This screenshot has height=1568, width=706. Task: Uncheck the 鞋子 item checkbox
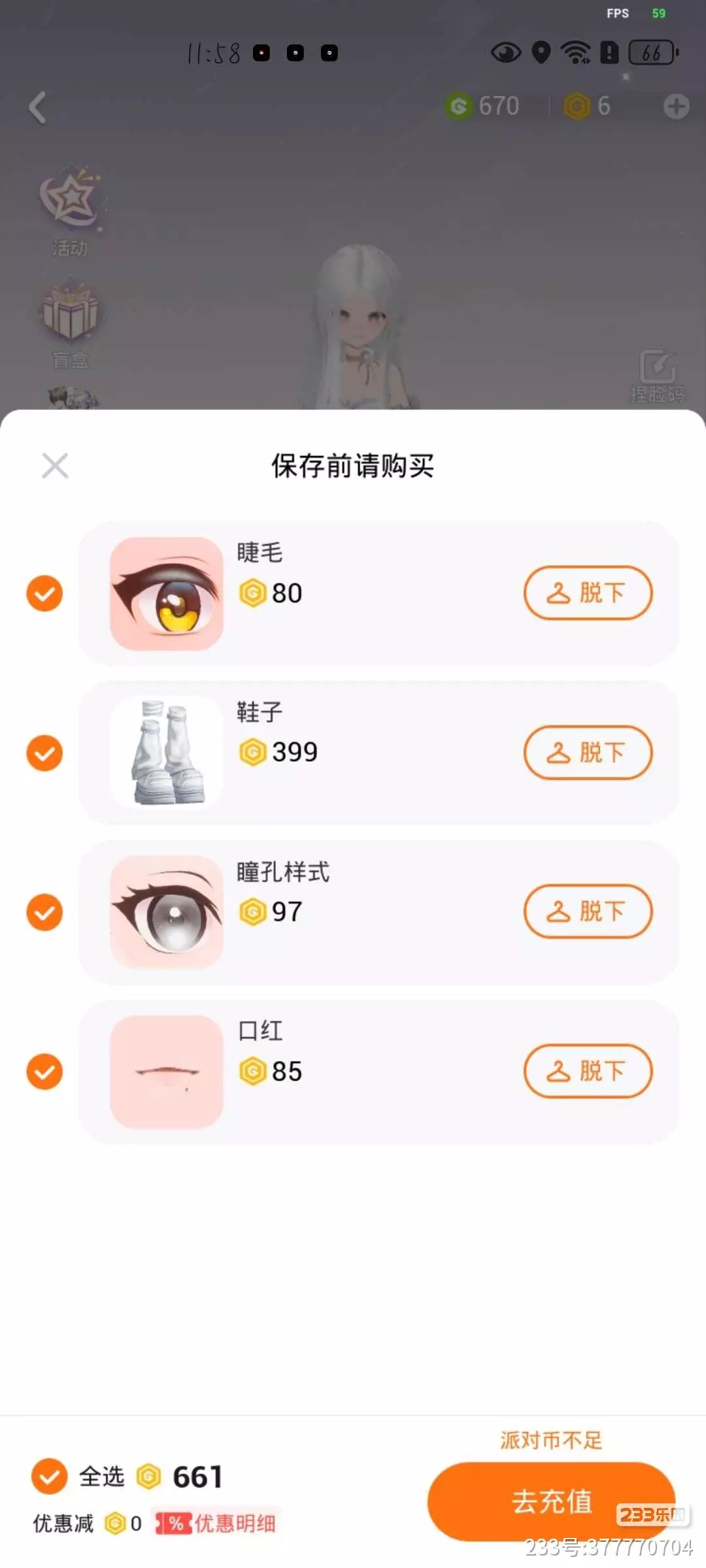[44, 753]
